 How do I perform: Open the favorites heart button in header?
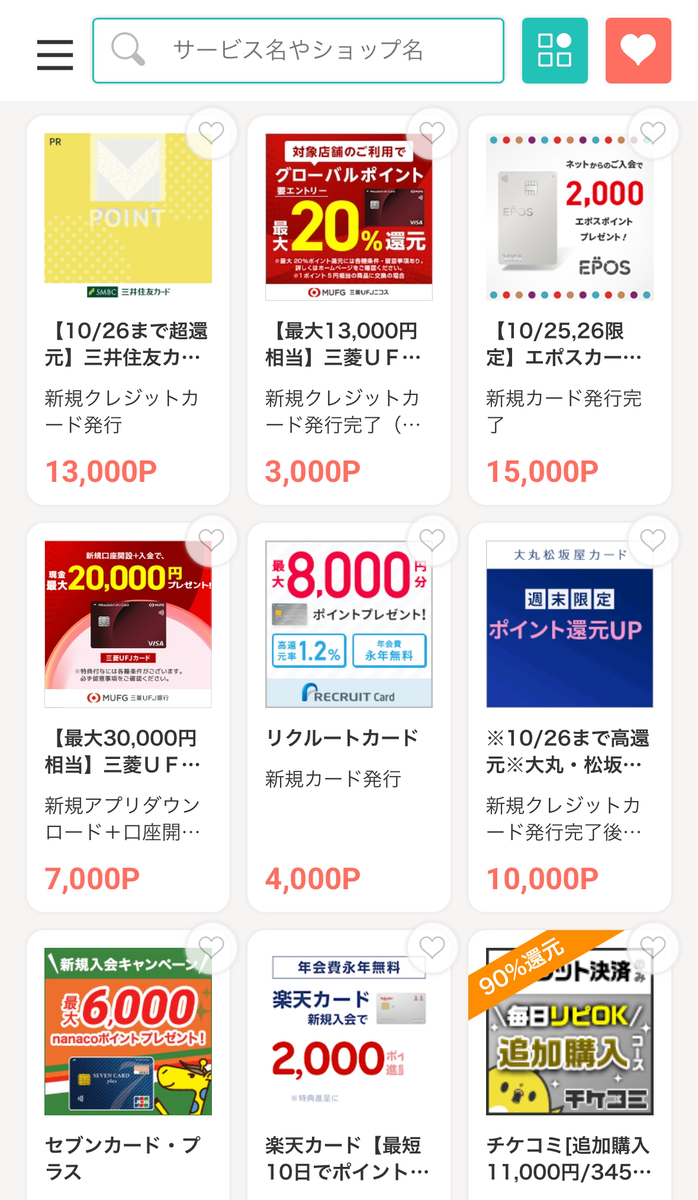pos(638,51)
